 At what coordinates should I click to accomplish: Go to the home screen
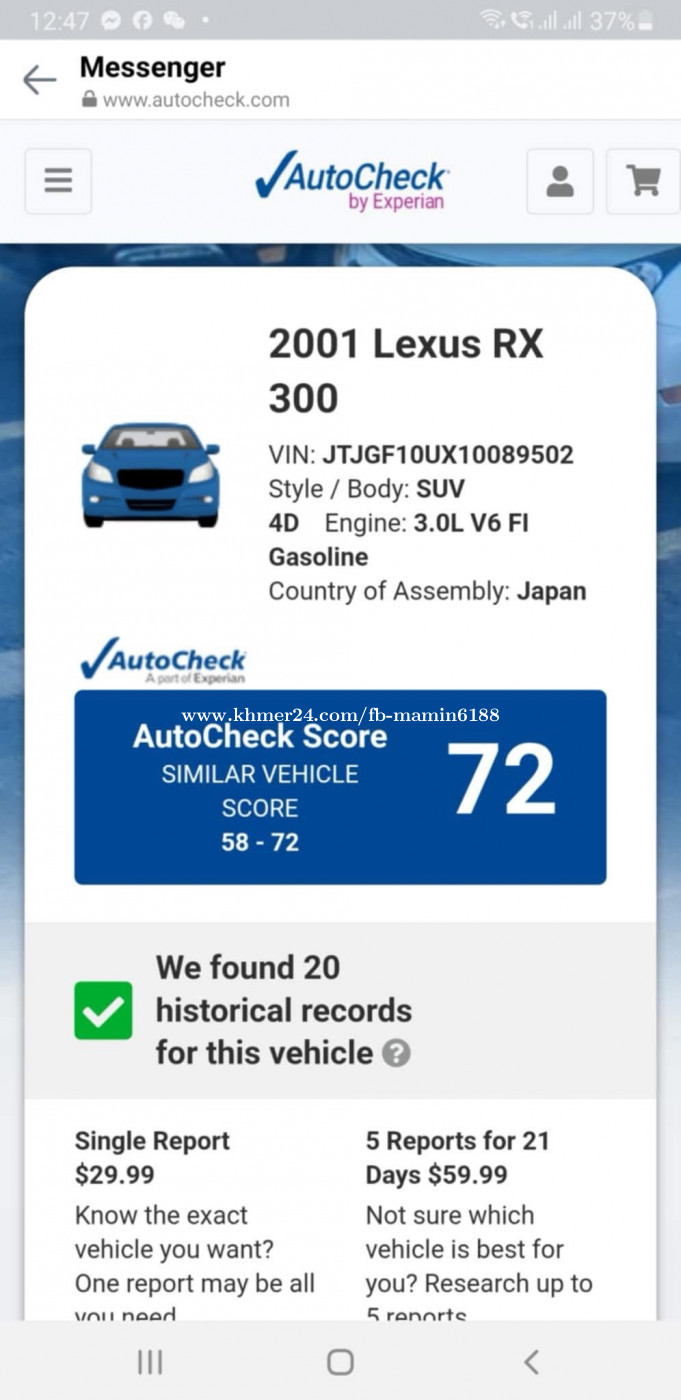coord(340,1361)
